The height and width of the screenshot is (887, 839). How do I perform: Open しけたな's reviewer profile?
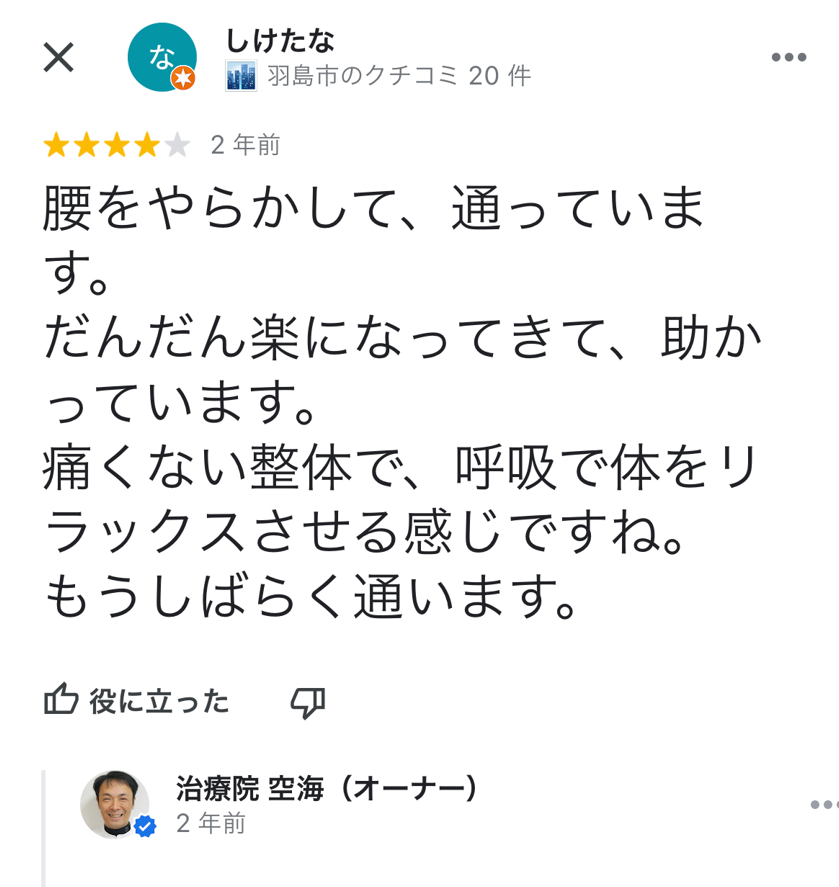pyautogui.click(x=161, y=56)
